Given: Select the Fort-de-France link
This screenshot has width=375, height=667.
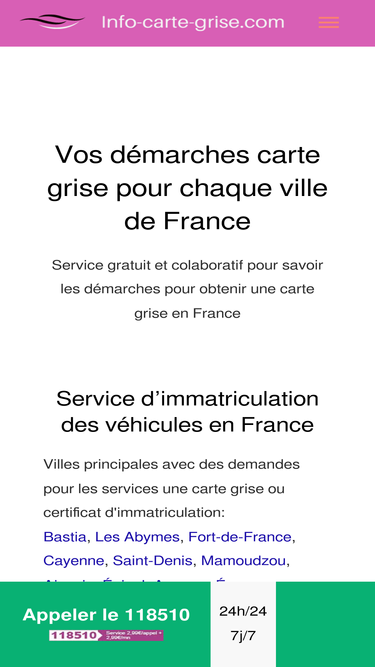Looking at the screenshot, I should tap(240, 537).
